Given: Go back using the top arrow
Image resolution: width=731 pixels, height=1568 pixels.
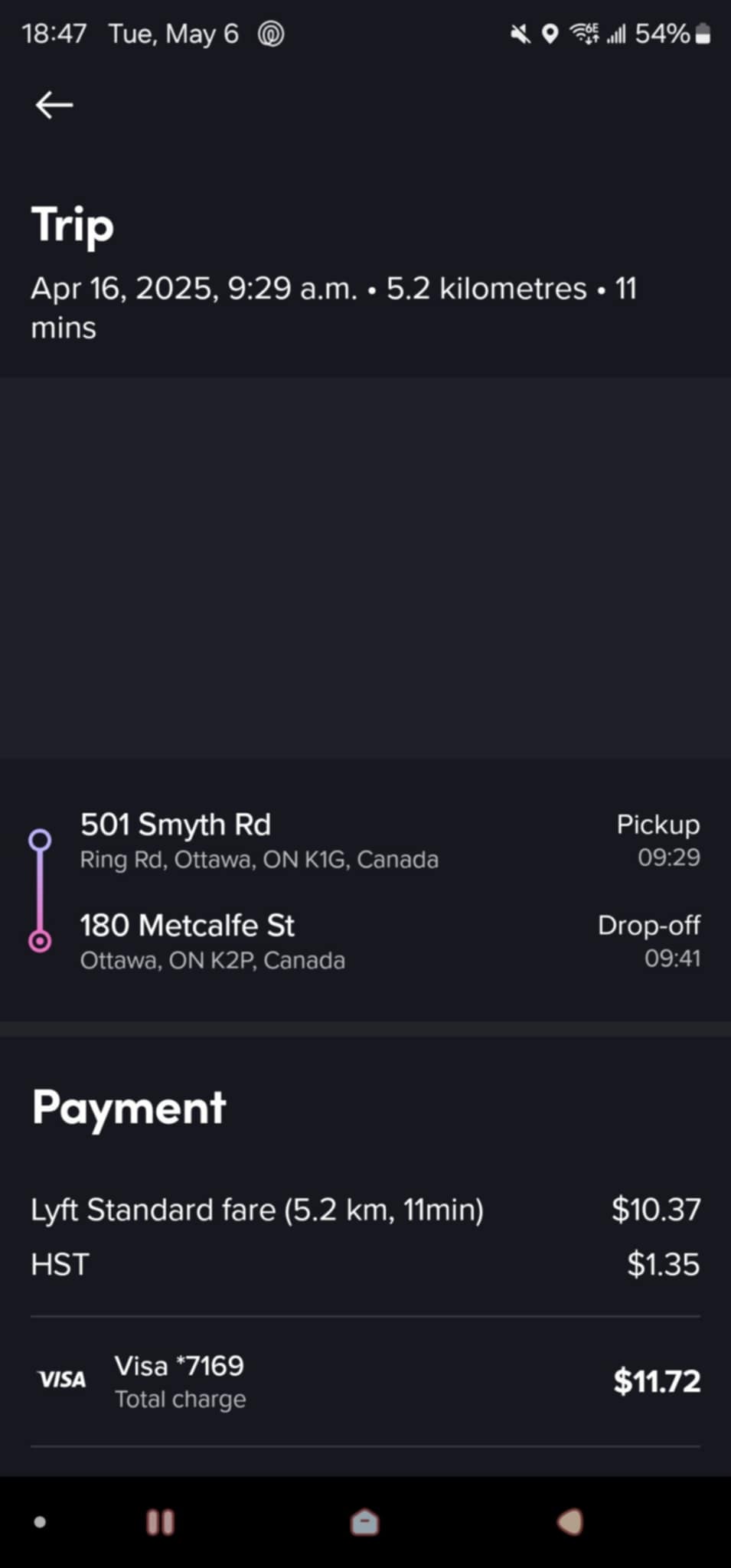Looking at the screenshot, I should (x=54, y=105).
